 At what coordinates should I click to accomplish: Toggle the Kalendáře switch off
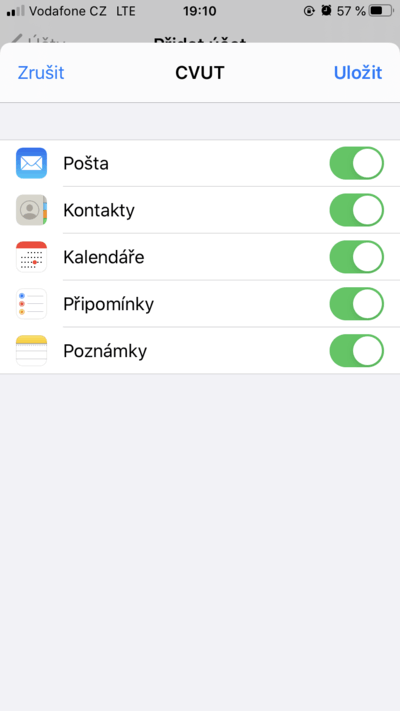pos(356,257)
